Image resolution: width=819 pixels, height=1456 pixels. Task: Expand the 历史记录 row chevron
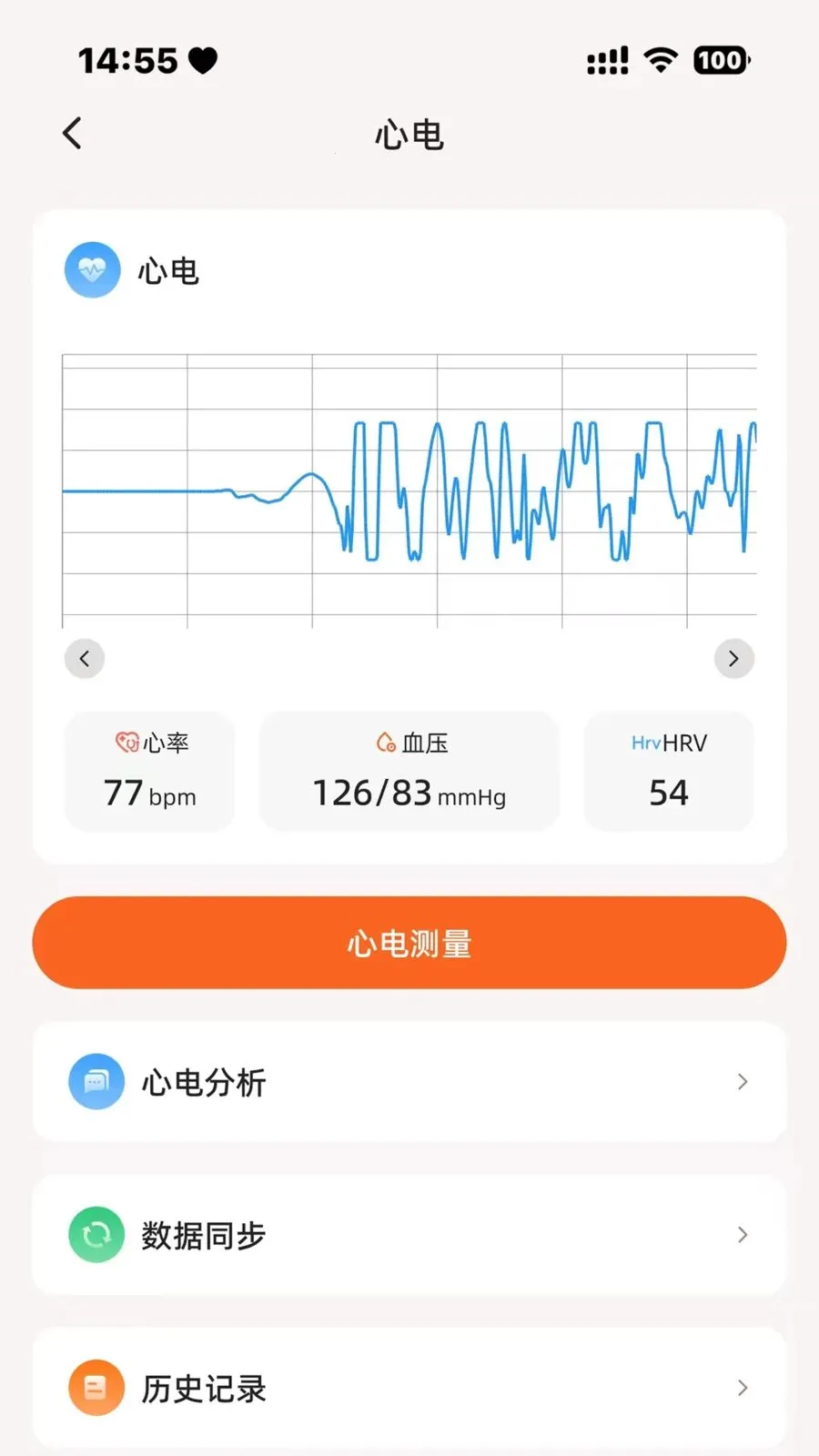tap(742, 1388)
